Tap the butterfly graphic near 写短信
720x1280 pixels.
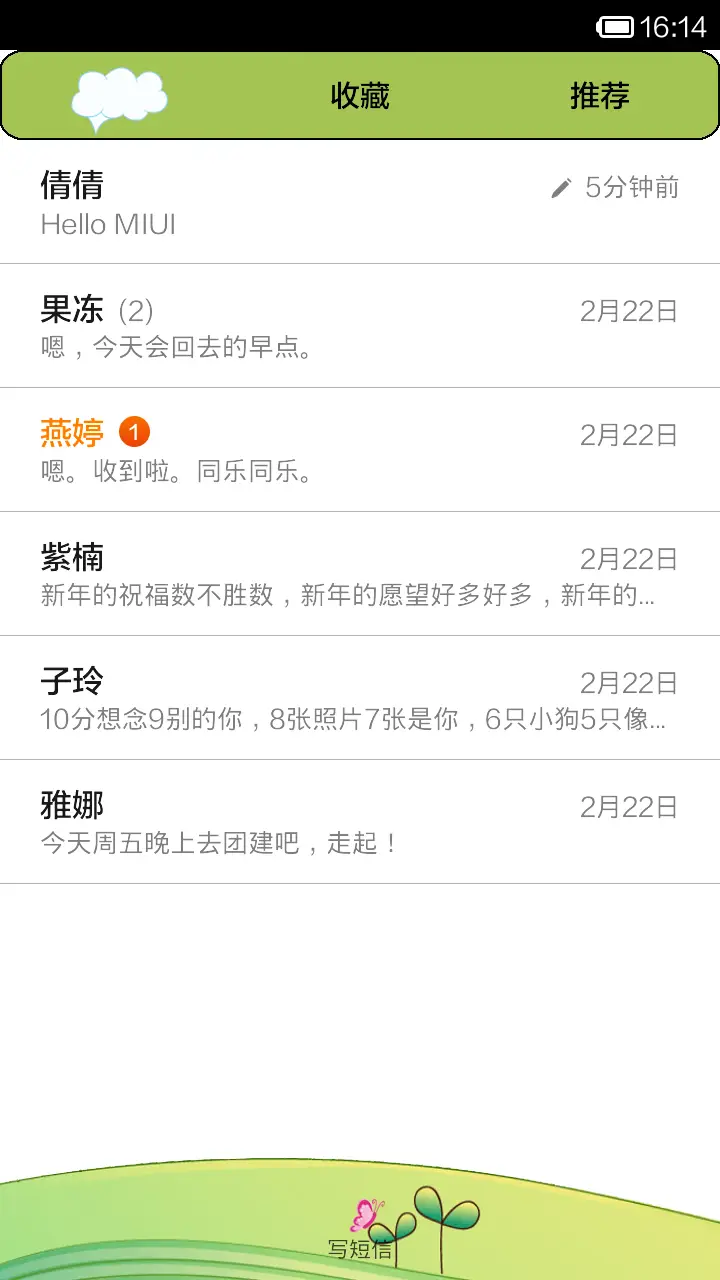pos(367,1213)
